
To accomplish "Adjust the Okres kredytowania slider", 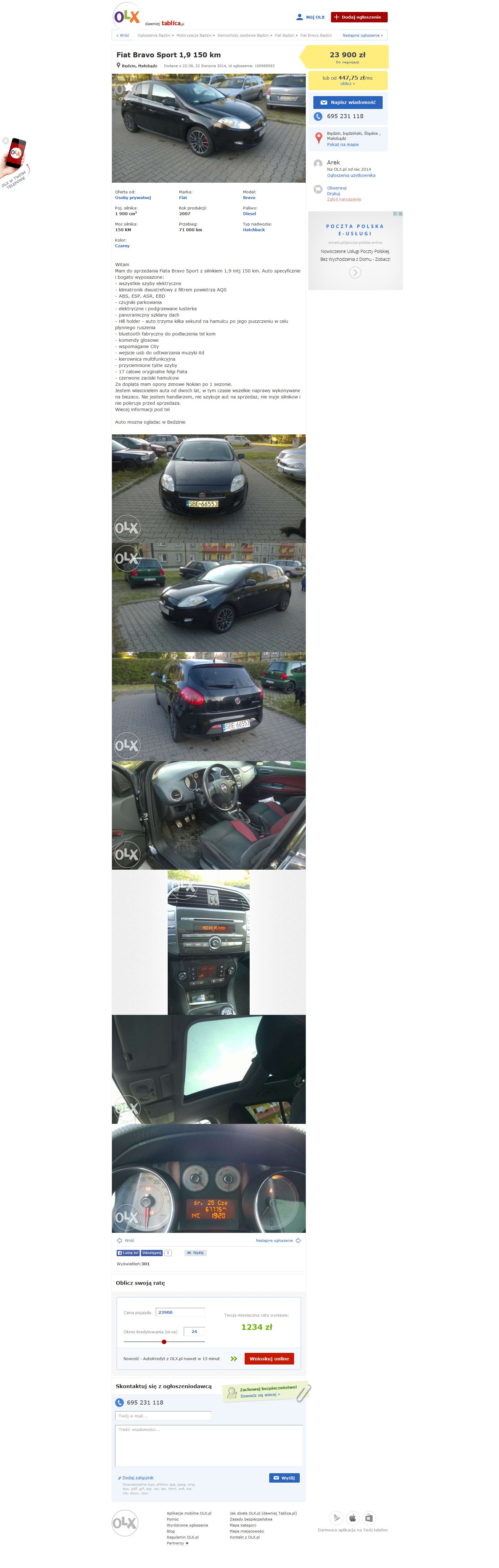I will (x=164, y=1342).
